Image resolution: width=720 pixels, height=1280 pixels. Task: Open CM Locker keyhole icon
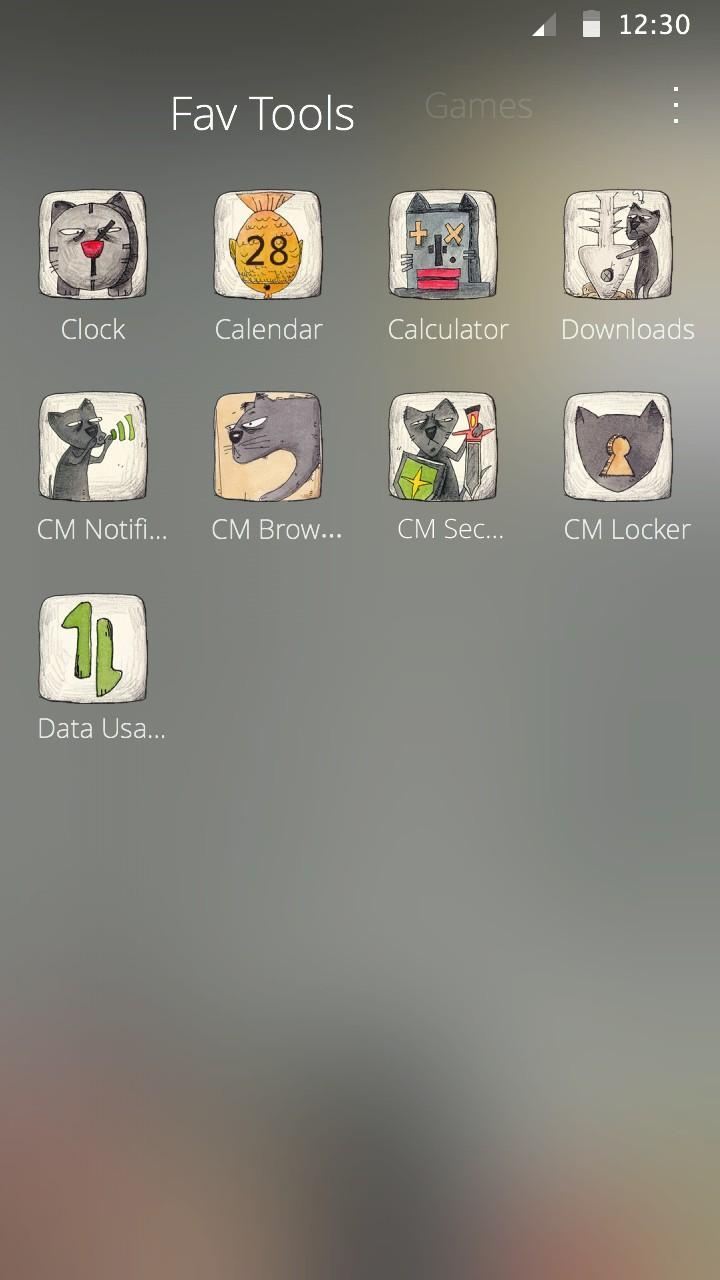tap(621, 445)
